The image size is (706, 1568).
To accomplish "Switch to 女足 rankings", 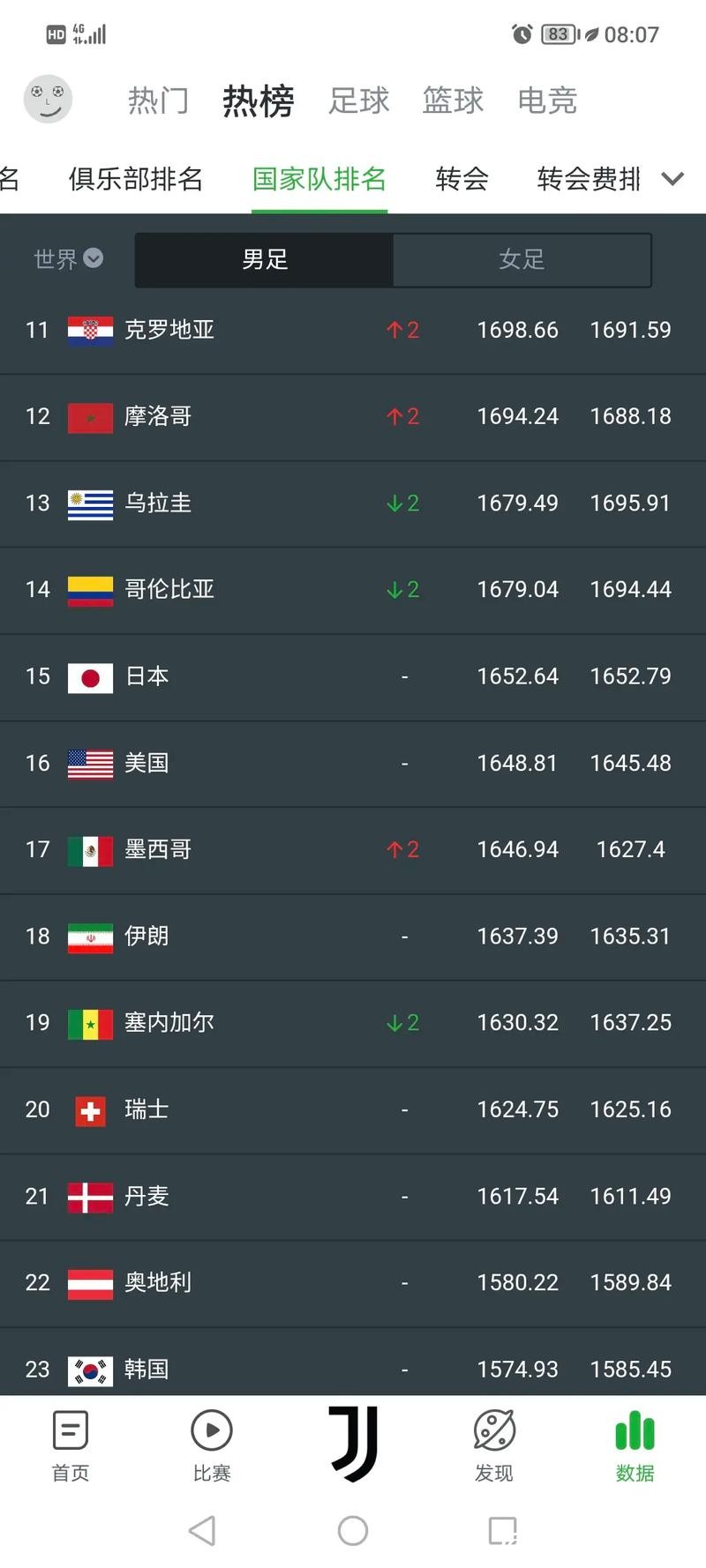I will pyautogui.click(x=522, y=259).
